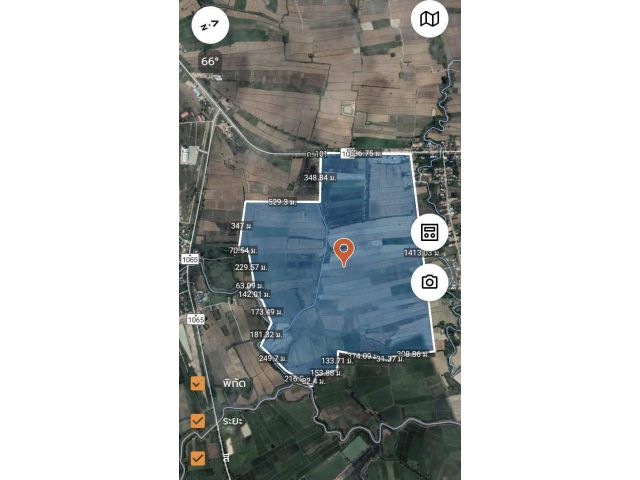Uncheck the ระยะ (distance) checkbox

[x=198, y=421]
